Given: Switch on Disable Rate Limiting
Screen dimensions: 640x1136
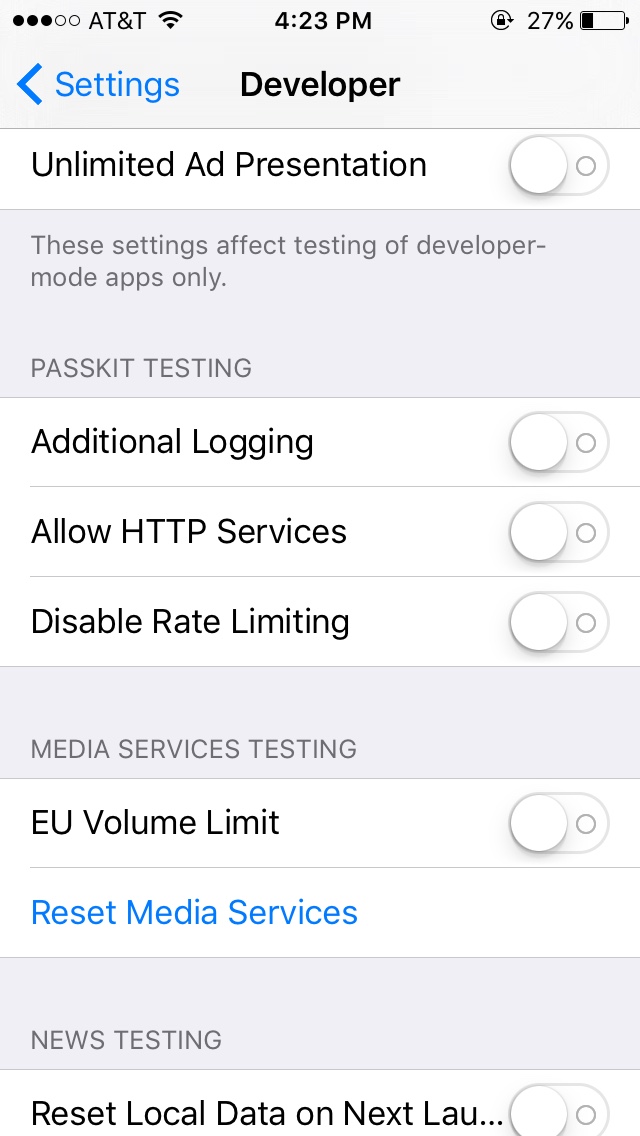Looking at the screenshot, I should pos(559,622).
